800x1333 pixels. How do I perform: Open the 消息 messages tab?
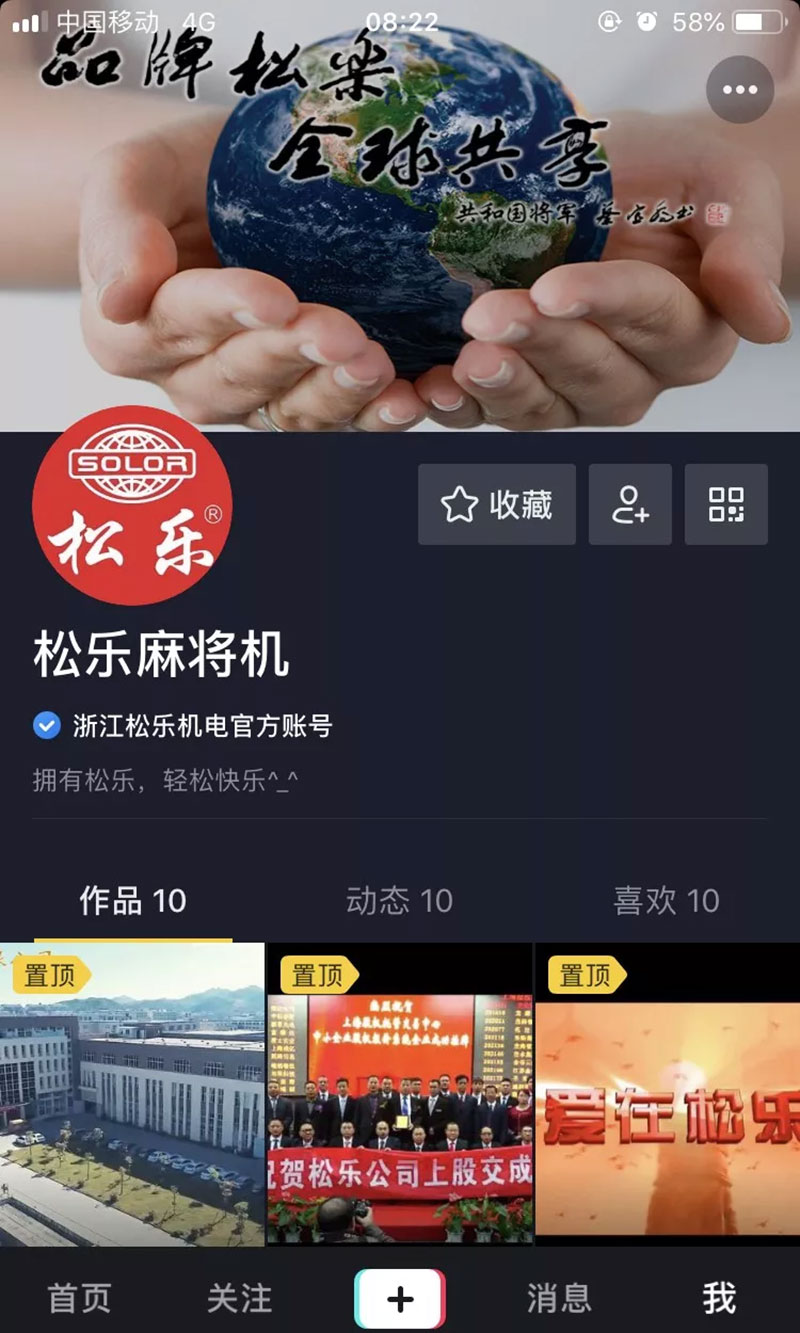559,1298
